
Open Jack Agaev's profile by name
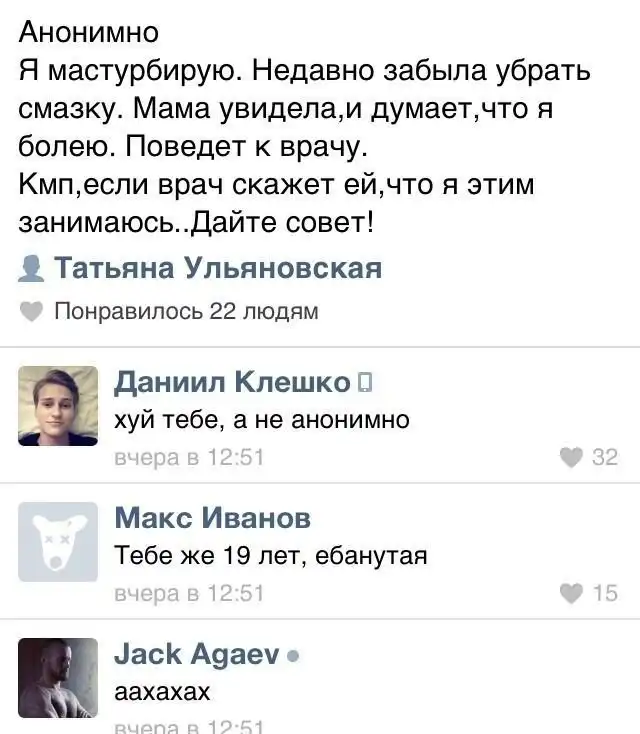tap(197, 654)
